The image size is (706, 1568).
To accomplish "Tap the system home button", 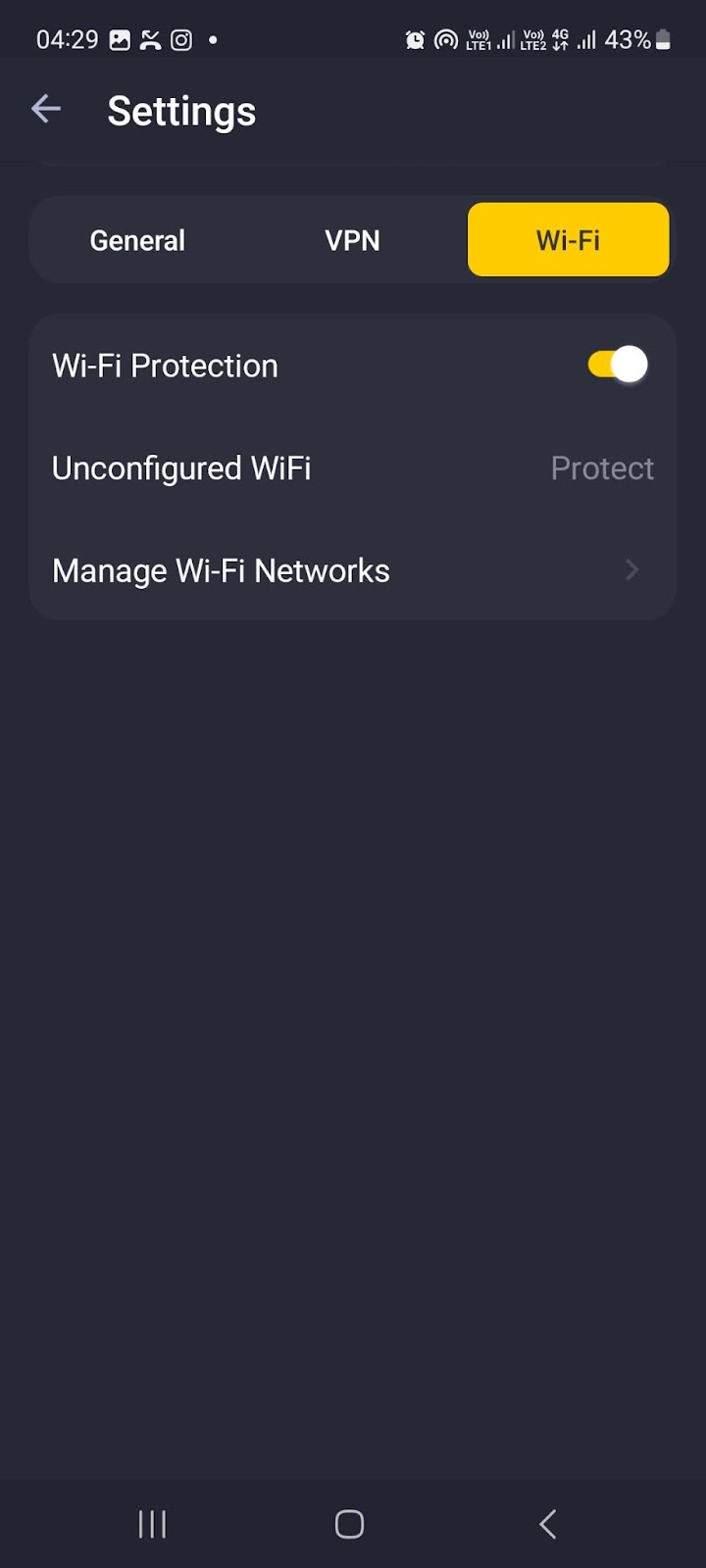I will [x=350, y=1524].
